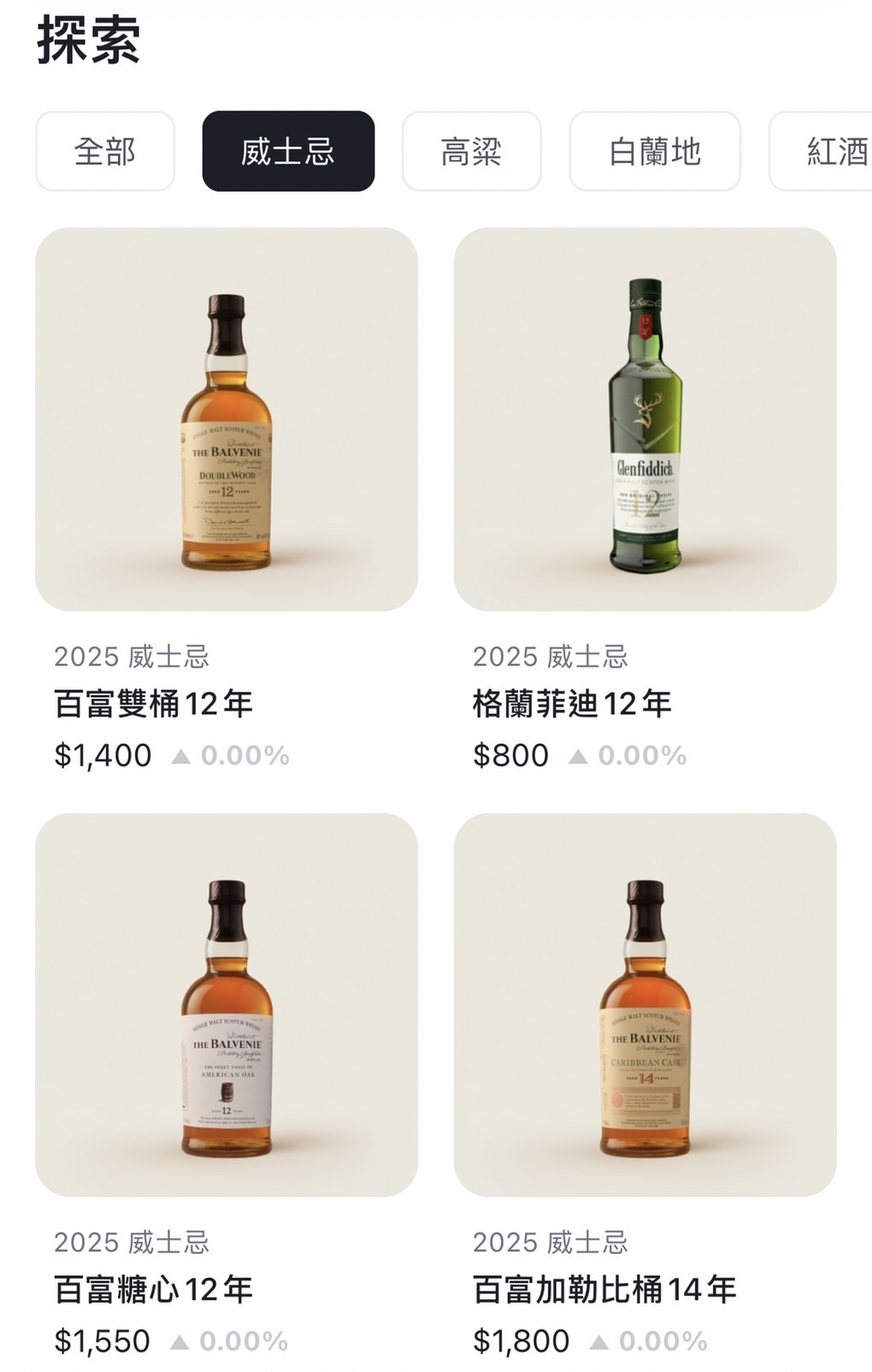This screenshot has height=1372, width=872.
Task: Open the 高粱 category
Action: 471,151
